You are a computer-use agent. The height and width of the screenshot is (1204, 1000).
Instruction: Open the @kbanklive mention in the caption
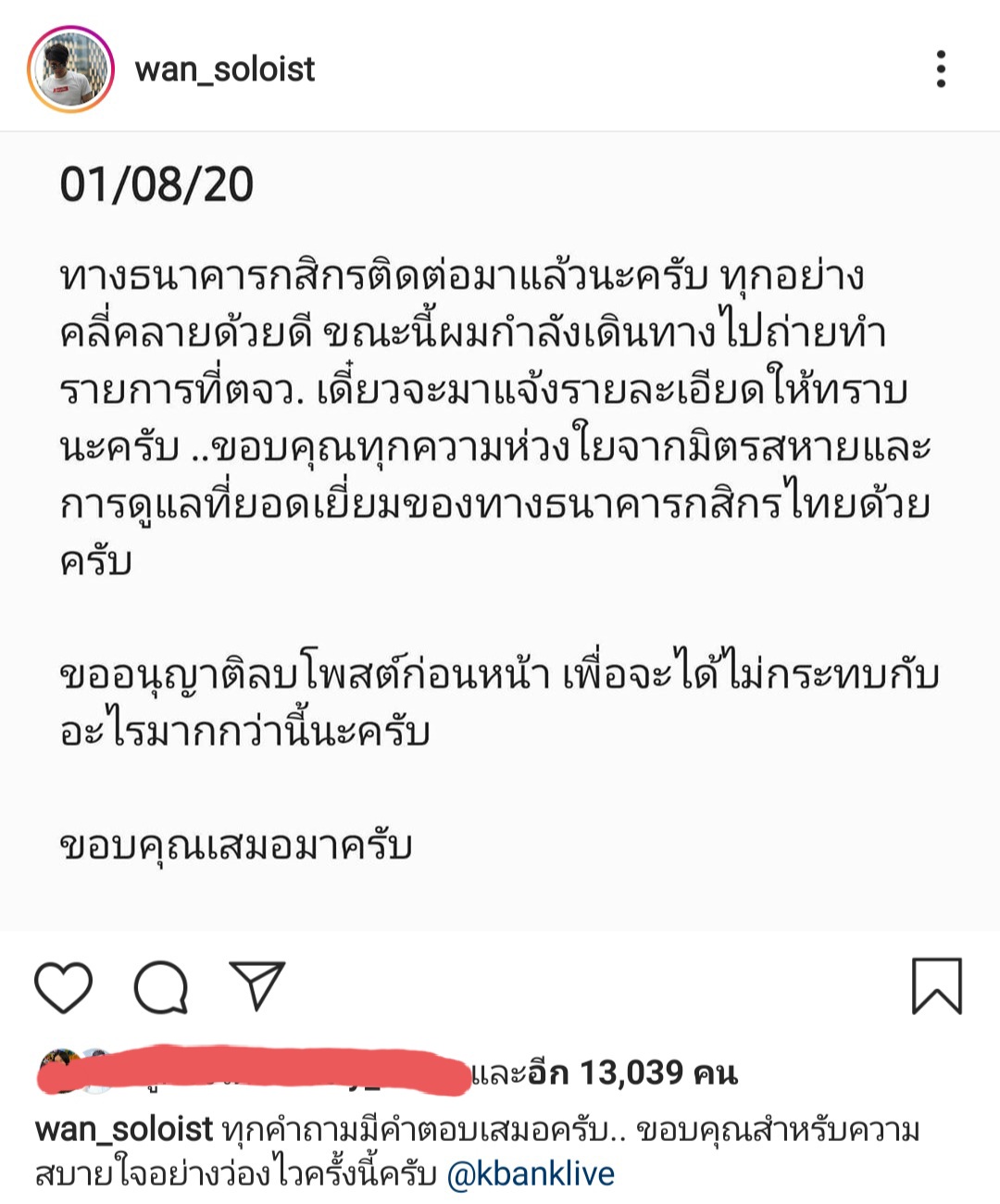pyautogui.click(x=531, y=1173)
